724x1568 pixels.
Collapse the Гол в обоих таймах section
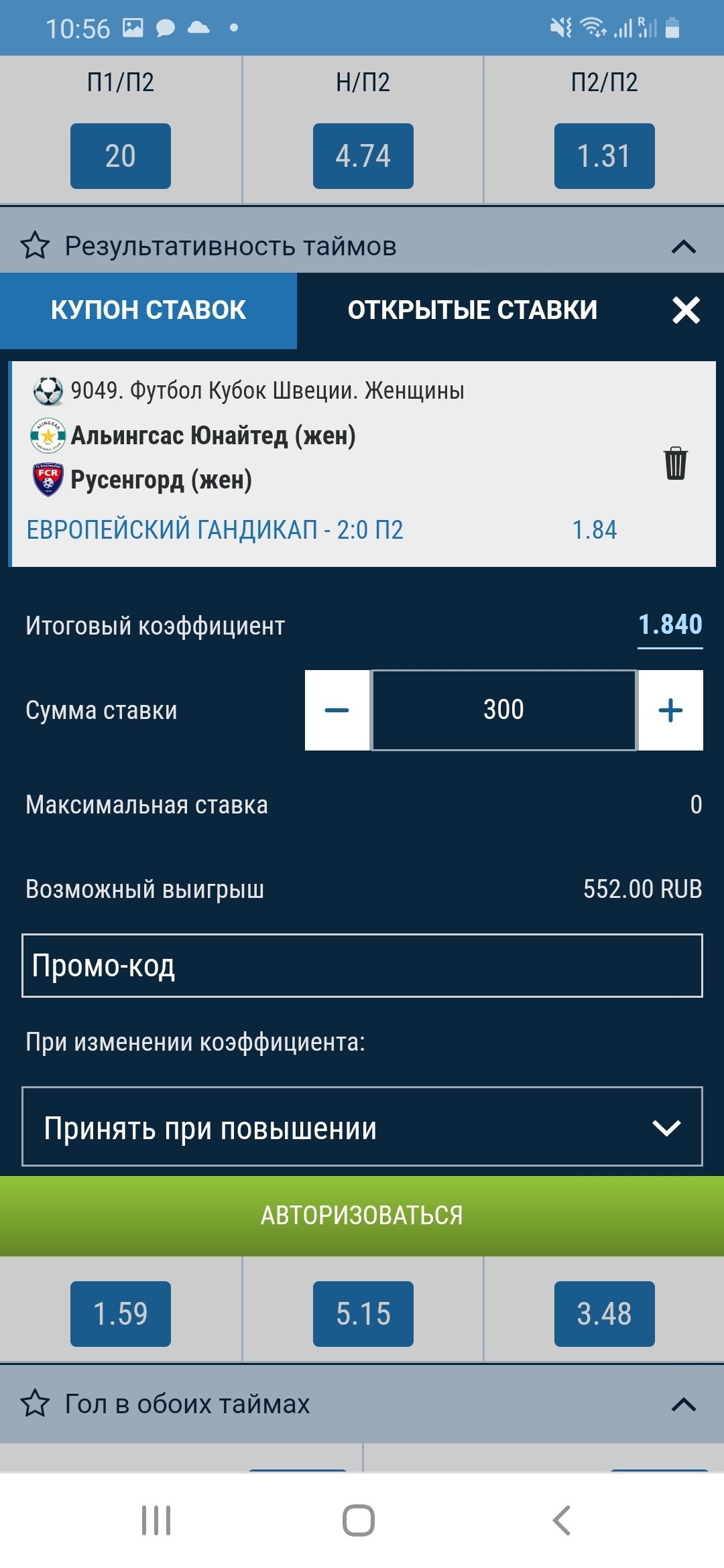pyautogui.click(x=683, y=1404)
